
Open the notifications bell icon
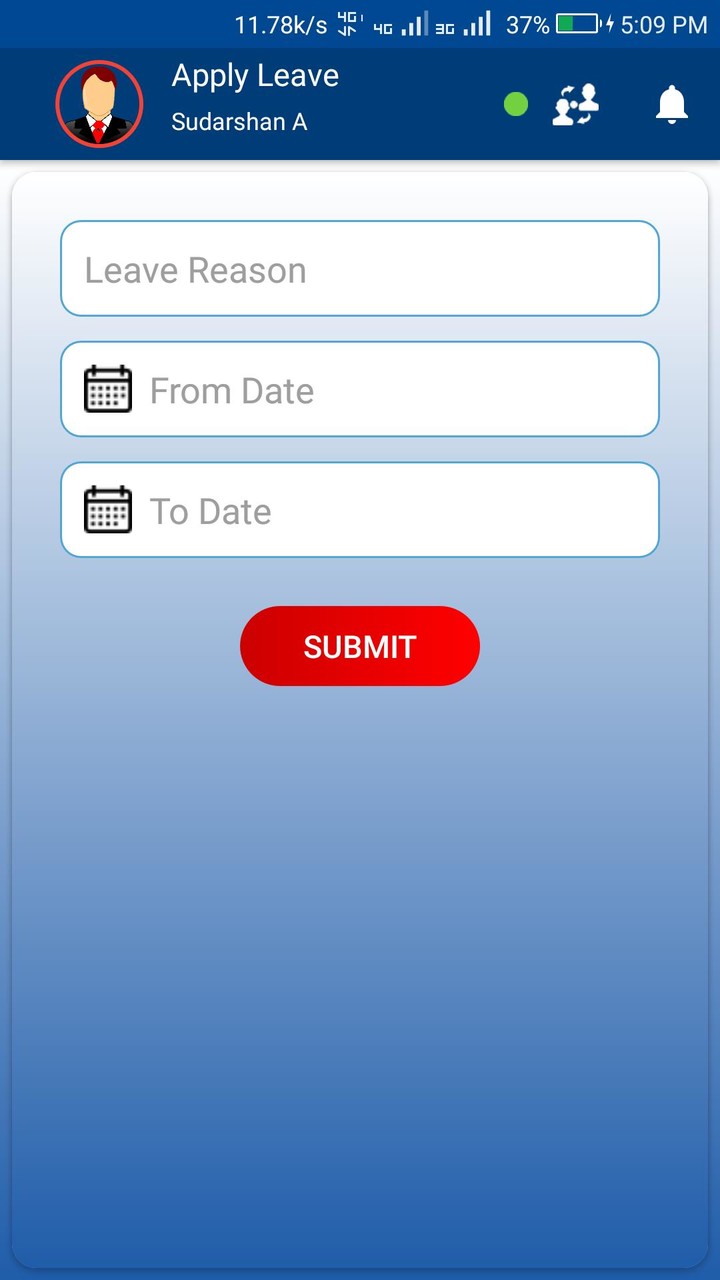672,104
